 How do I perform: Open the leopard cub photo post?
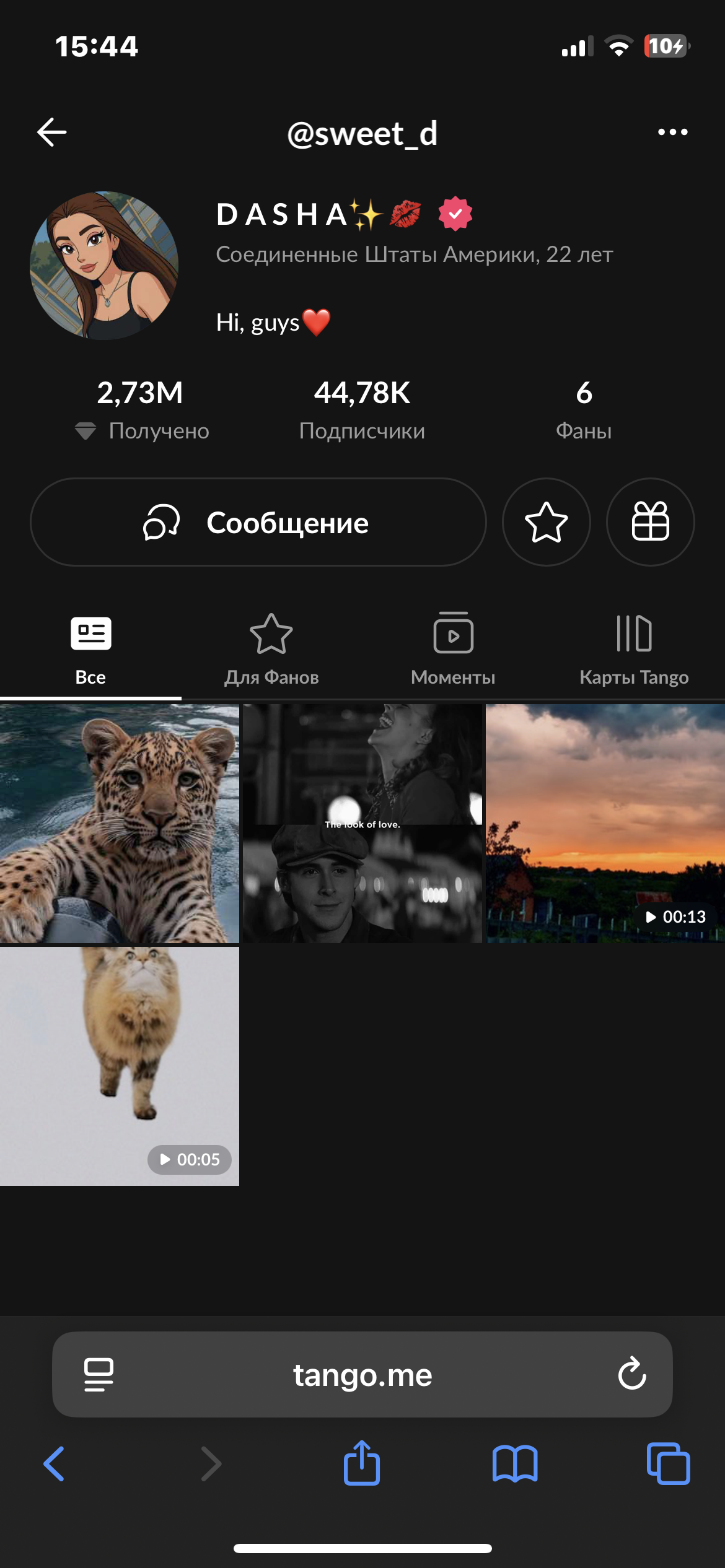(x=120, y=824)
